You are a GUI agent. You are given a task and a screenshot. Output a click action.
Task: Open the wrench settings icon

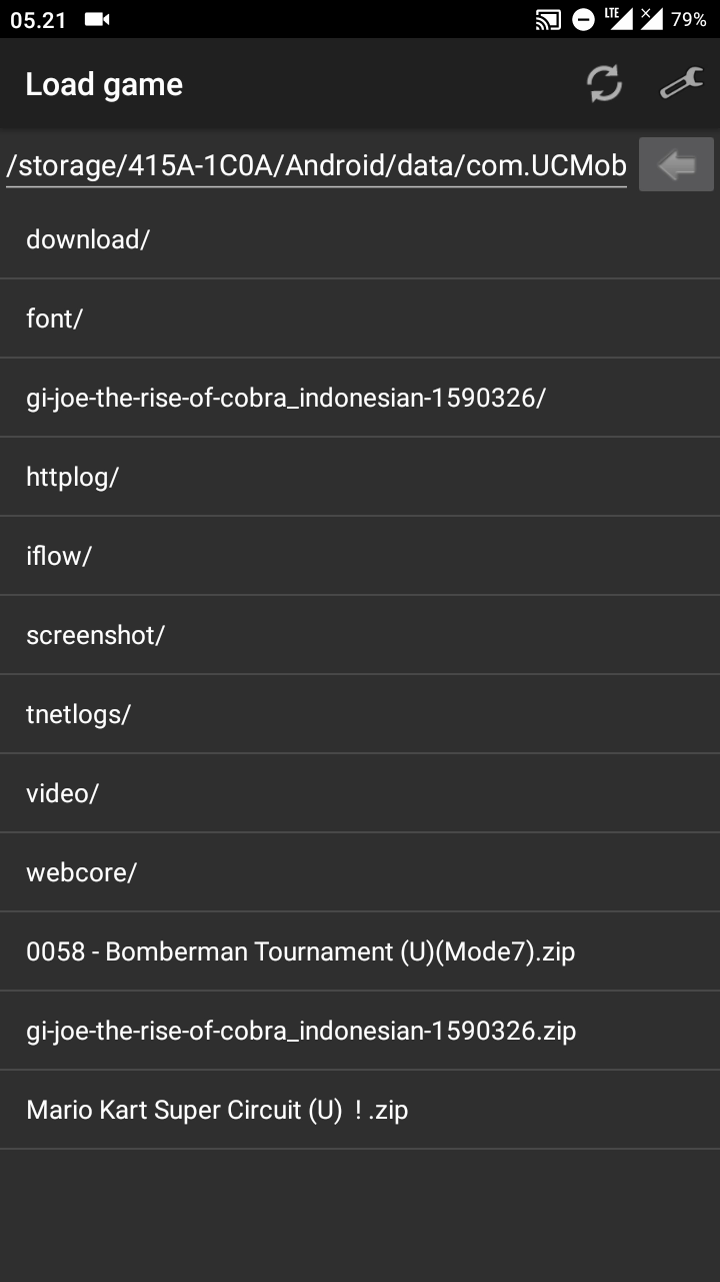681,84
